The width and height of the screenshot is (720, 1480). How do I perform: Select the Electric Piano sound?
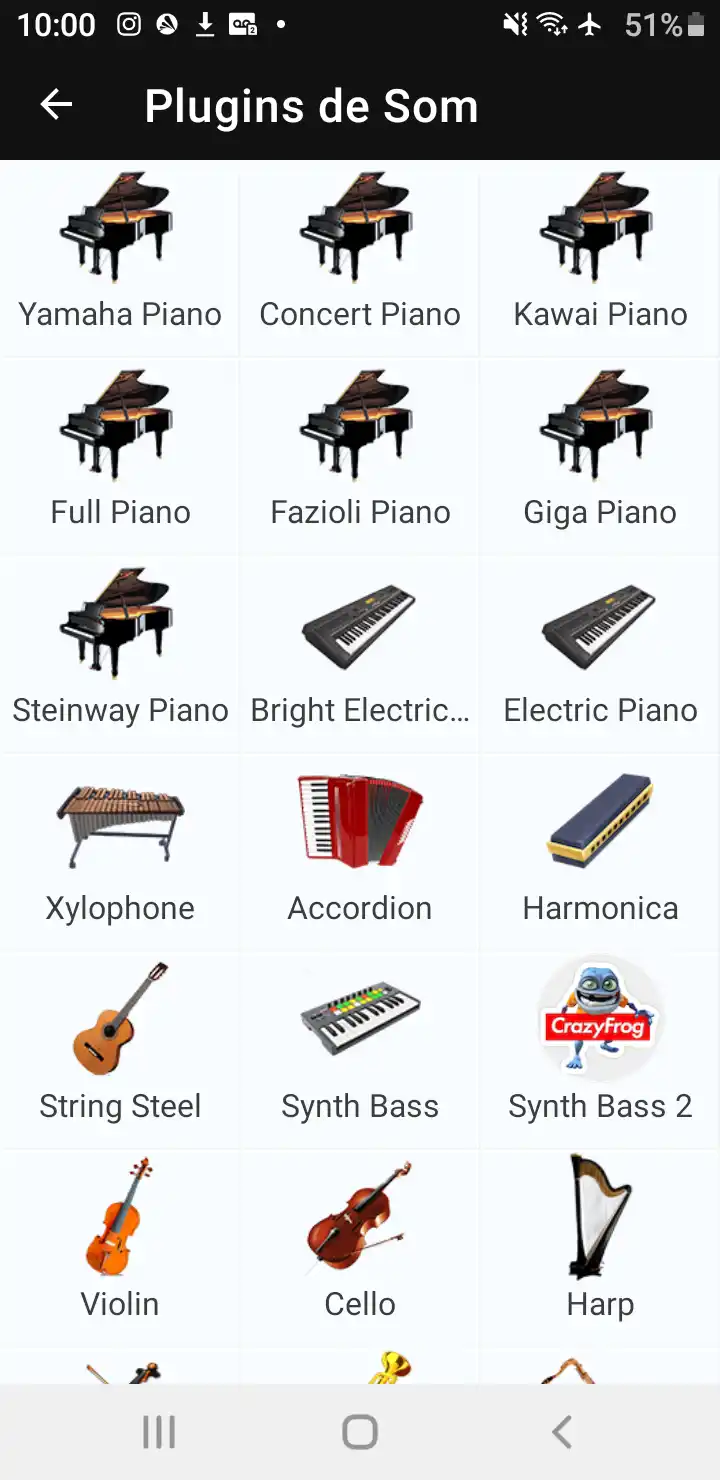point(600,654)
